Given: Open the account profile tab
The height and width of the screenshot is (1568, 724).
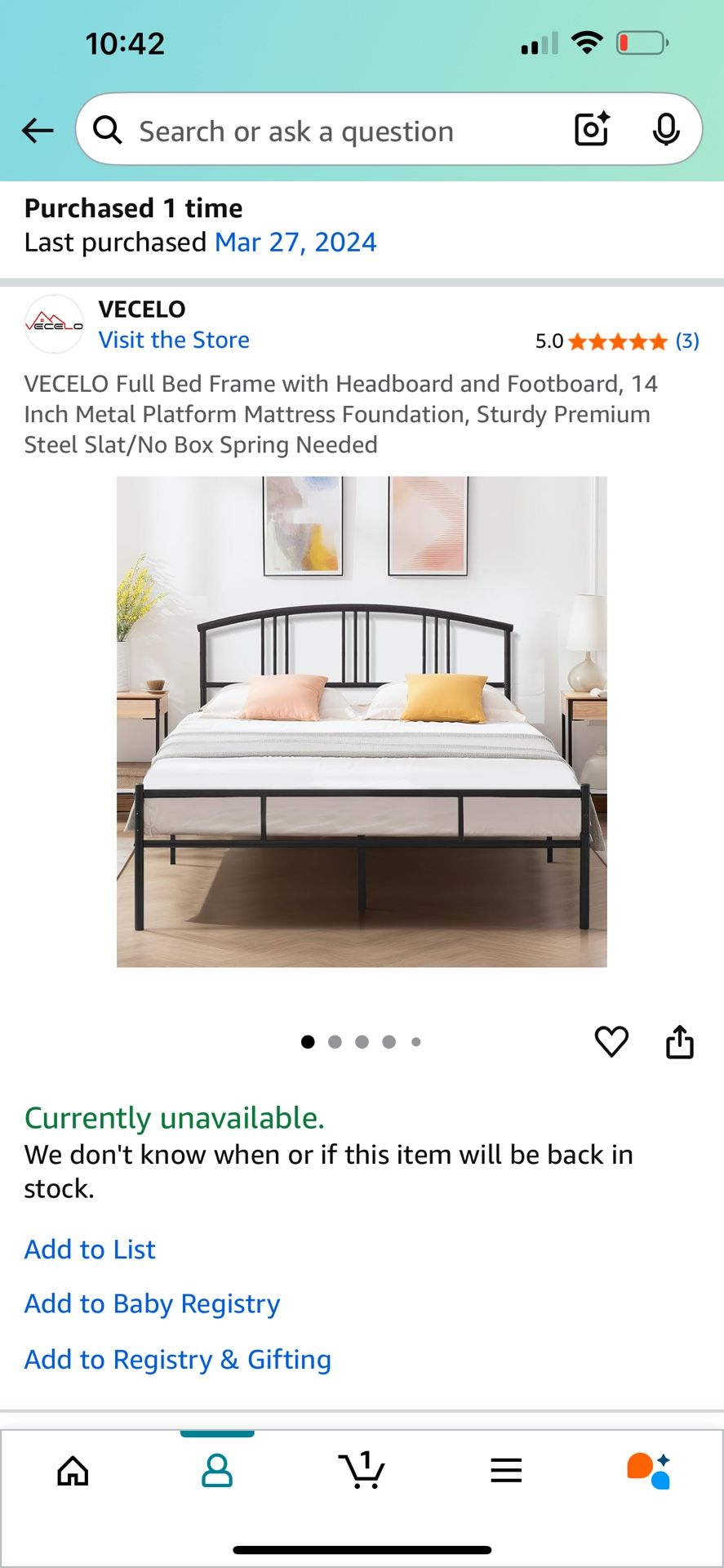Looking at the screenshot, I should pyautogui.click(x=217, y=1471).
